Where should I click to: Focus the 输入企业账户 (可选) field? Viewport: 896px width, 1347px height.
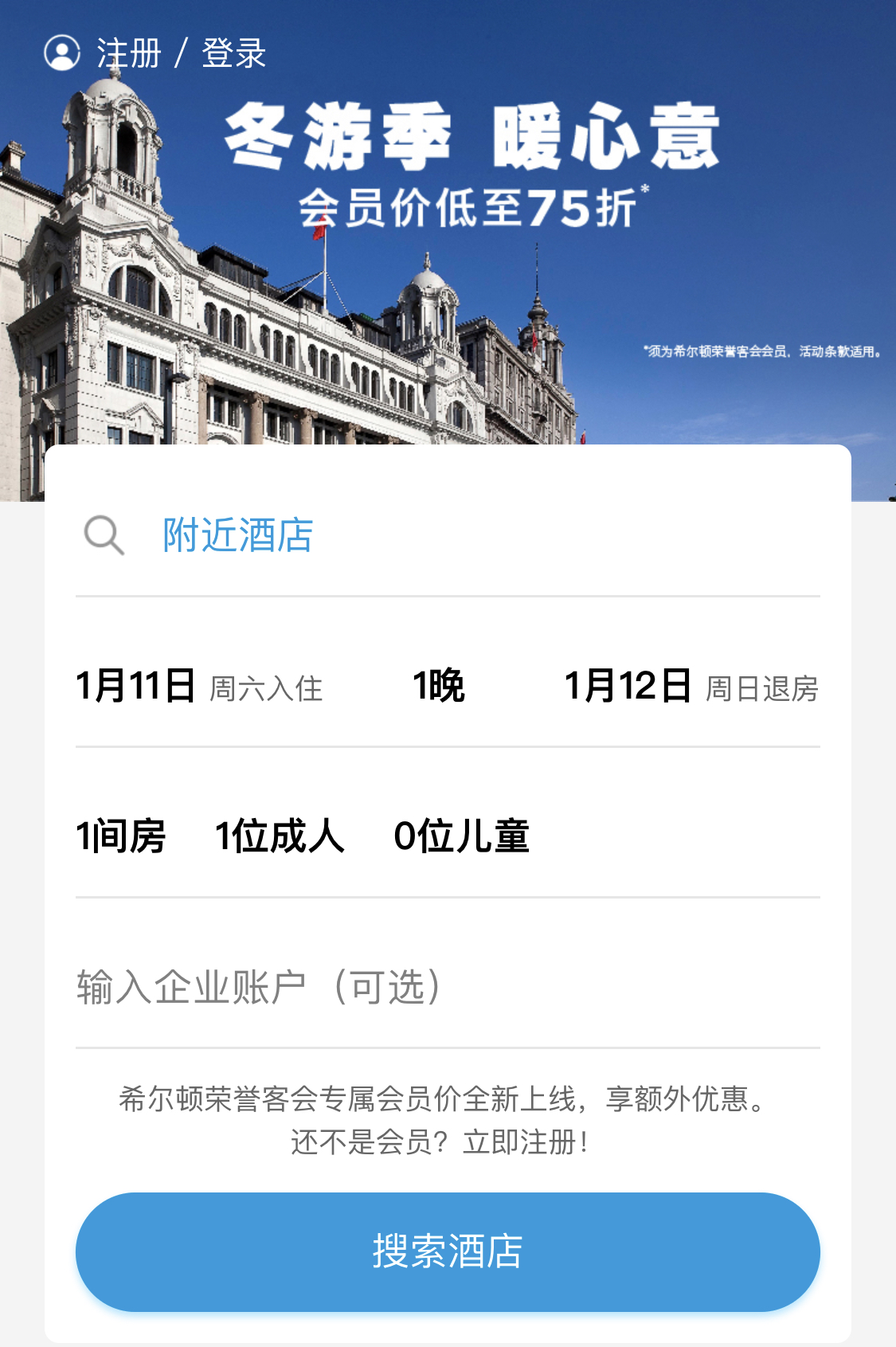click(446, 988)
